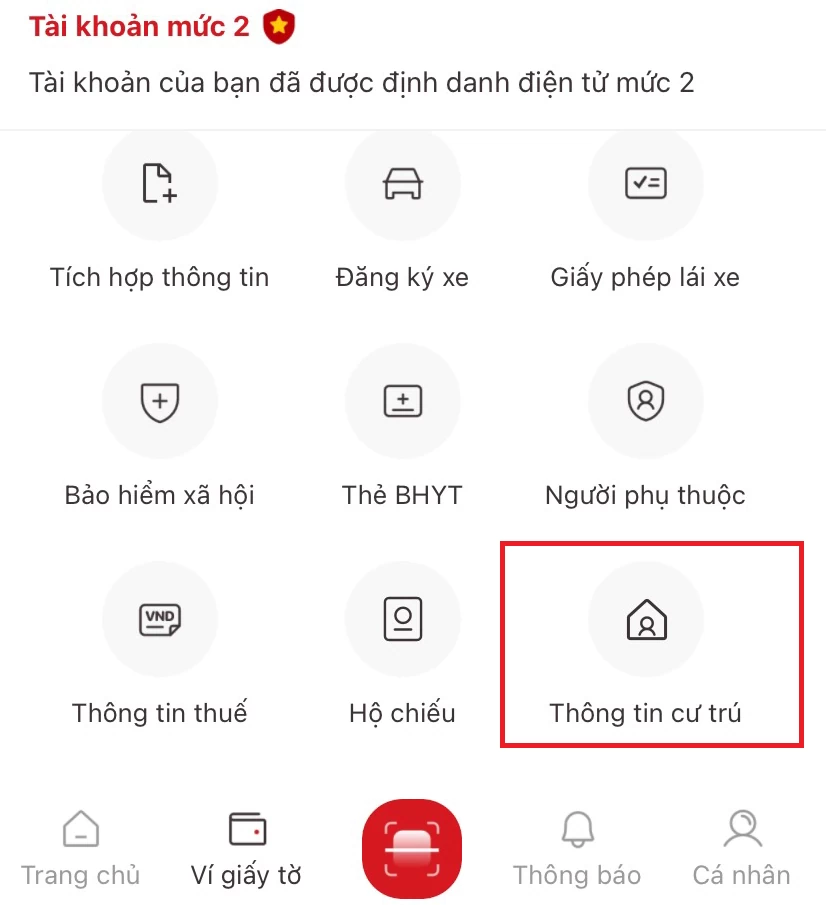
Task: Tap the Bảo hiểm xã hội shield icon
Action: pos(160,400)
